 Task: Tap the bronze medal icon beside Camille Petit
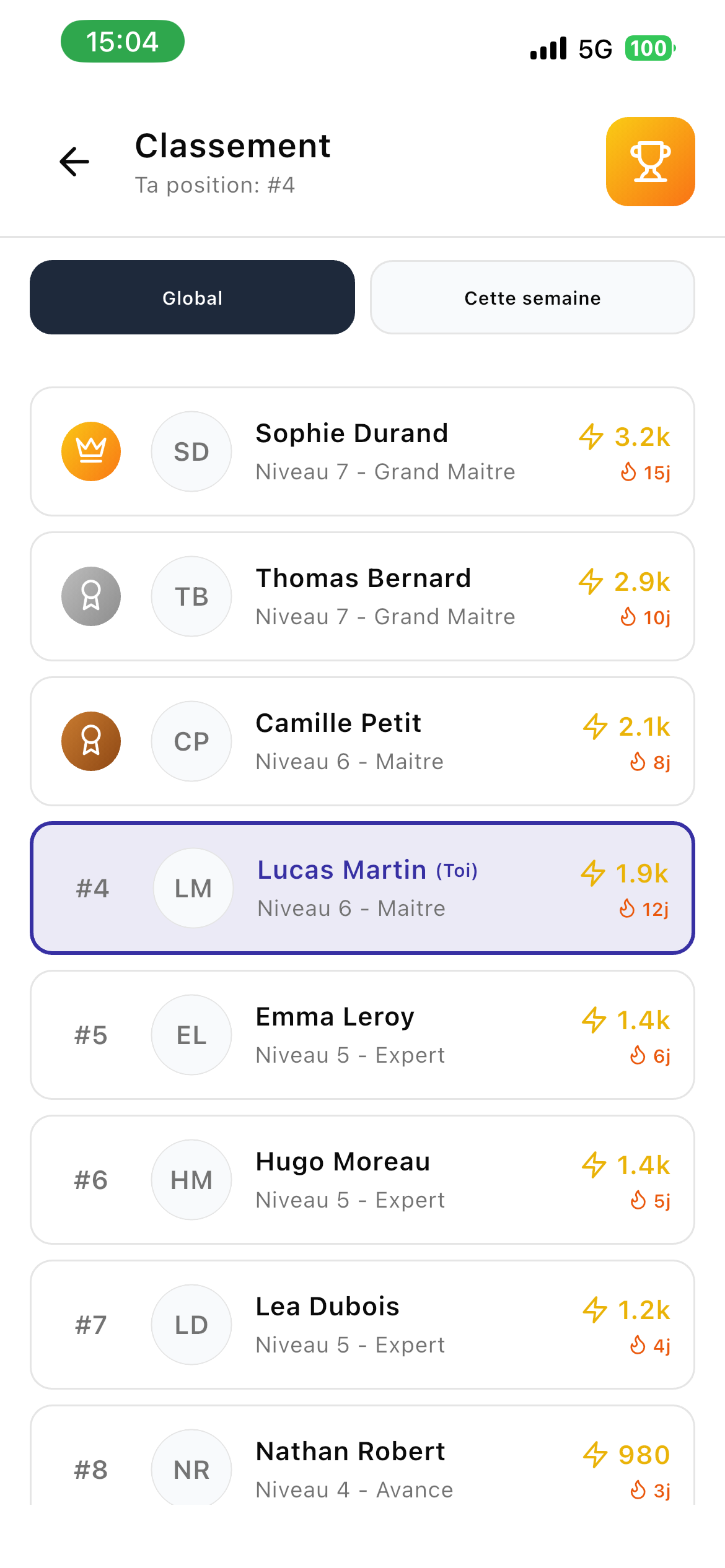pos(90,741)
